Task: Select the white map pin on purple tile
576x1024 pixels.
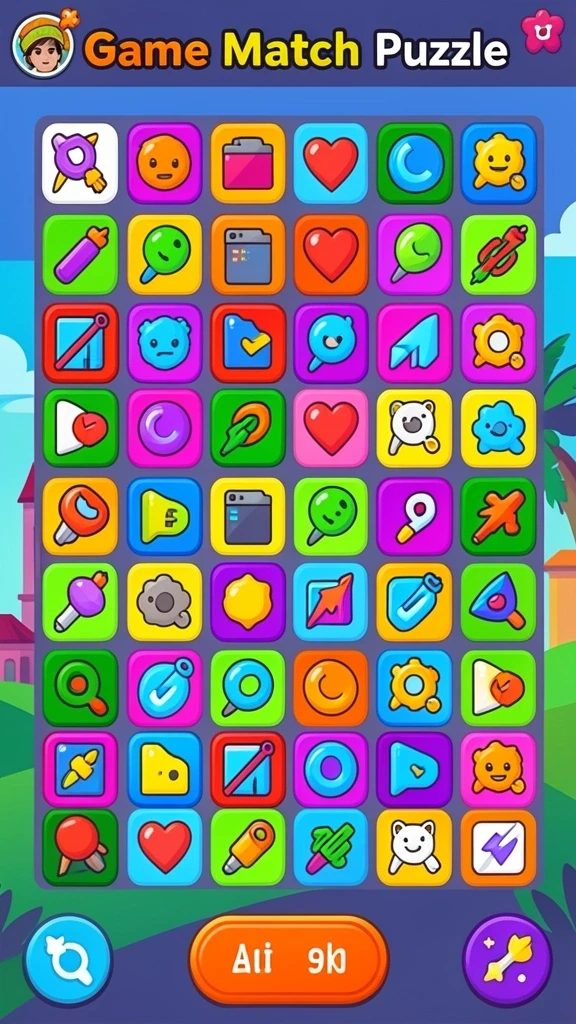Action: pos(415,516)
